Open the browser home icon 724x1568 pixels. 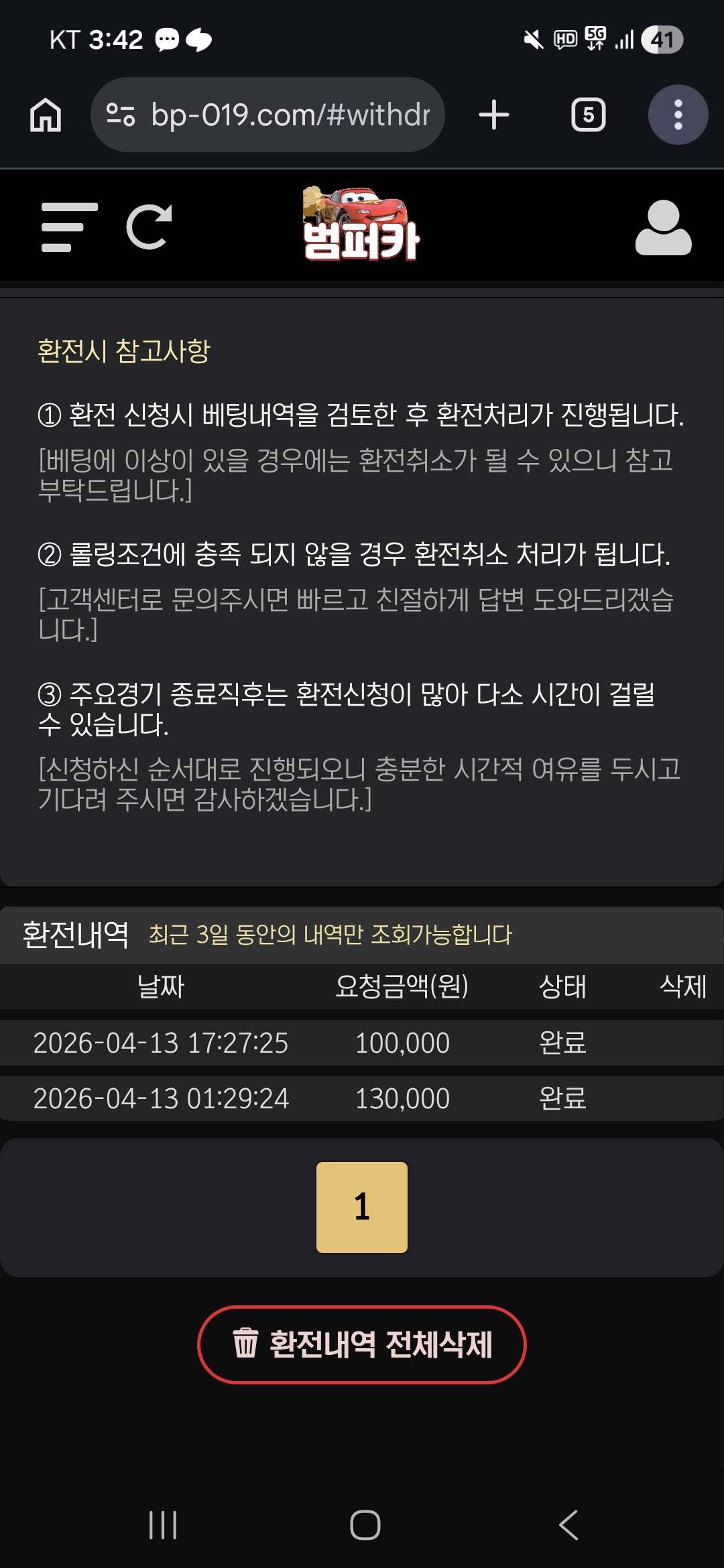pos(44,114)
